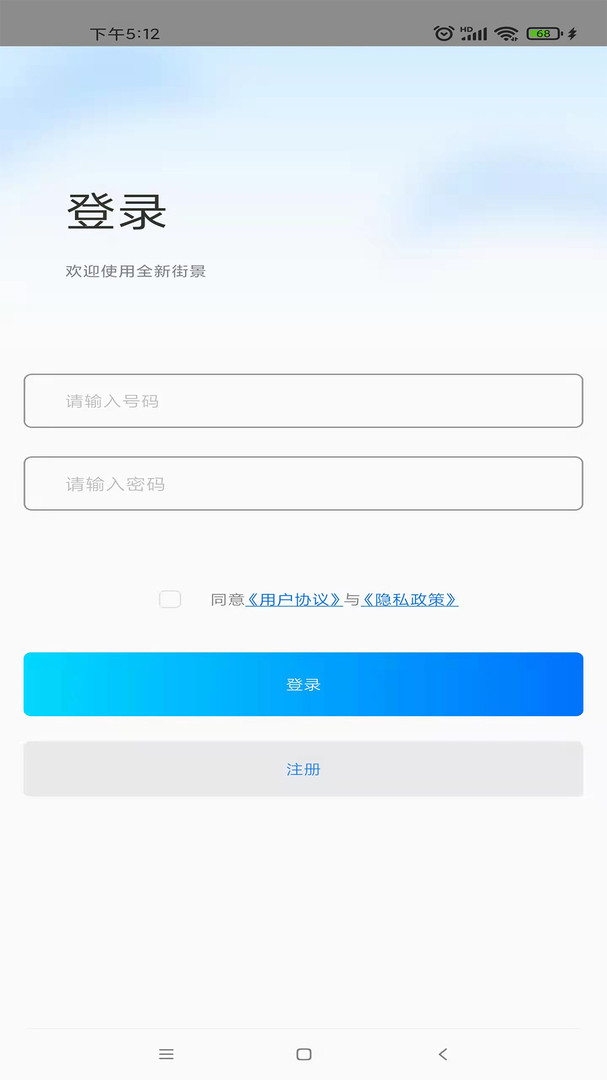Open the 《用户协议》 link

(x=294, y=600)
